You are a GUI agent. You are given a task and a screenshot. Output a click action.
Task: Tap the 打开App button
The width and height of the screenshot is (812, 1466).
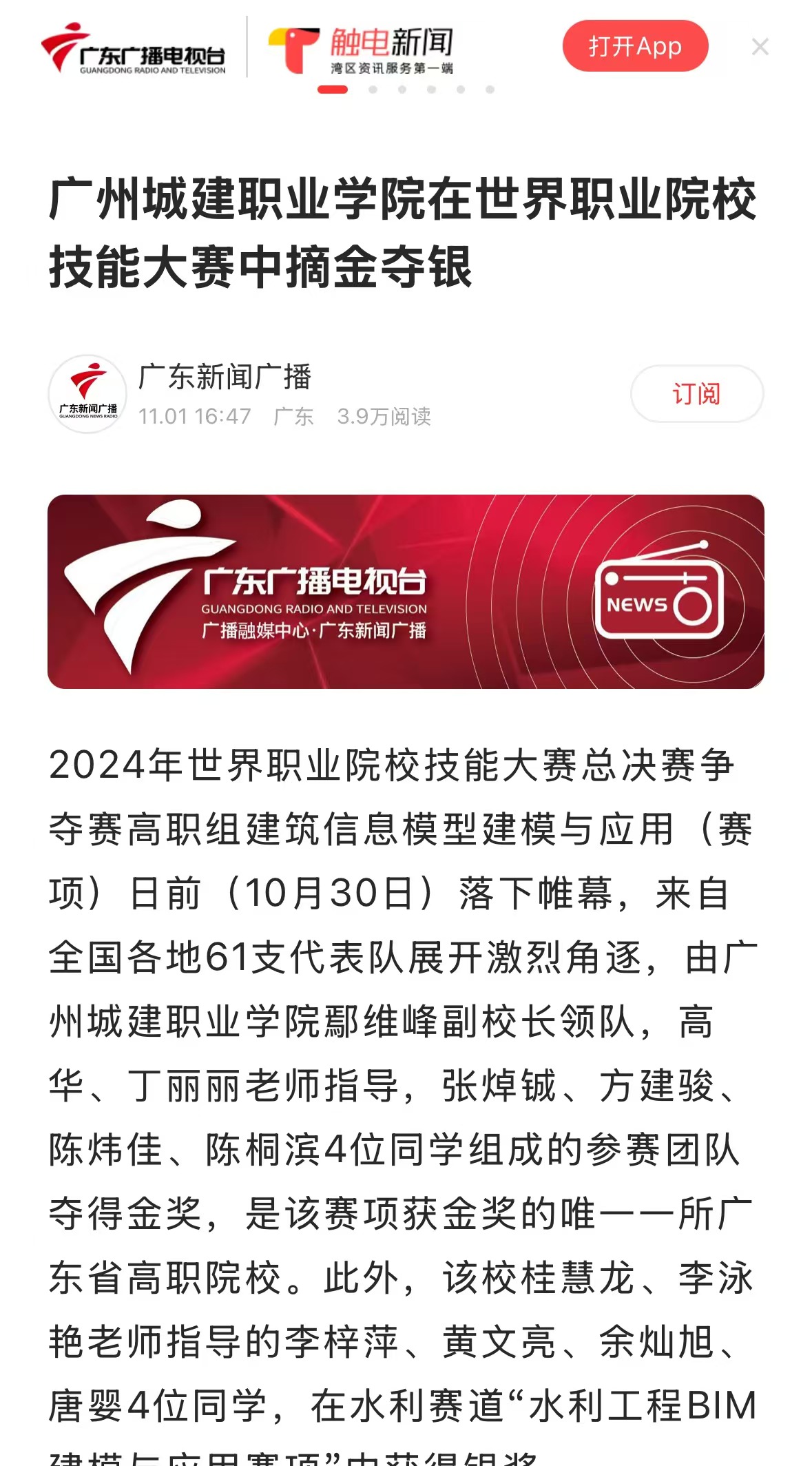[x=635, y=46]
